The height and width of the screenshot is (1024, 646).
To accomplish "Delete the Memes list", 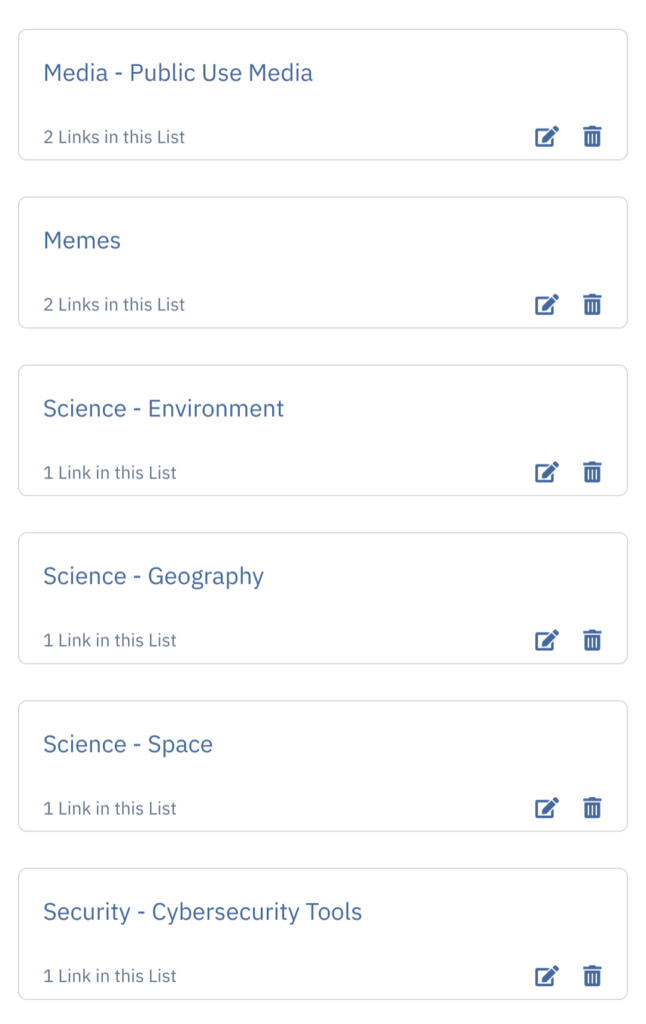I will [x=592, y=305].
